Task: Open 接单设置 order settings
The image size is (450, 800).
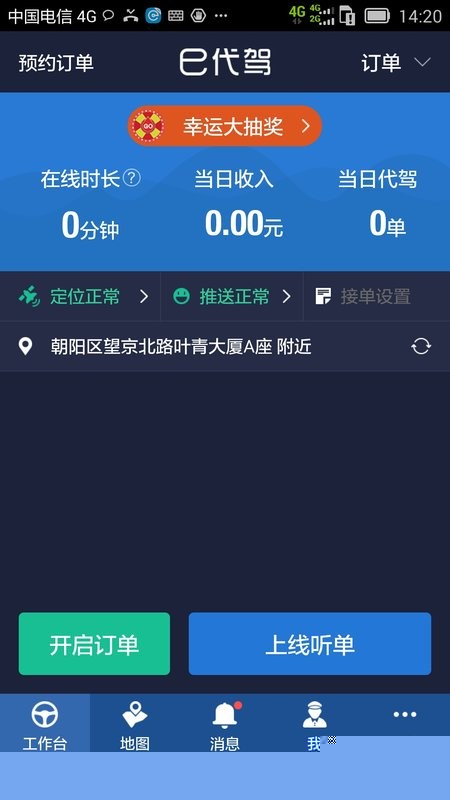Action: pyautogui.click(x=377, y=296)
